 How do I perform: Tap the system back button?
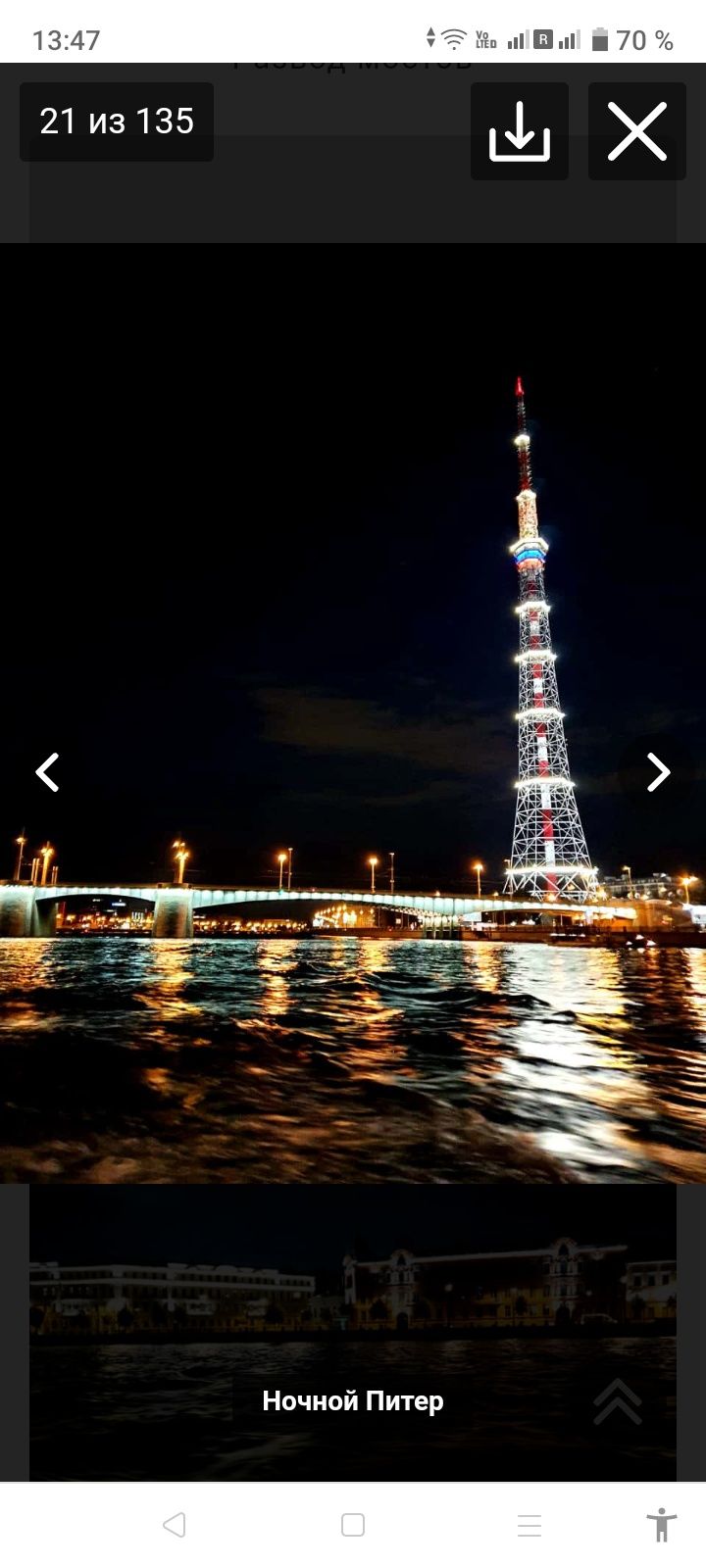click(x=175, y=1525)
